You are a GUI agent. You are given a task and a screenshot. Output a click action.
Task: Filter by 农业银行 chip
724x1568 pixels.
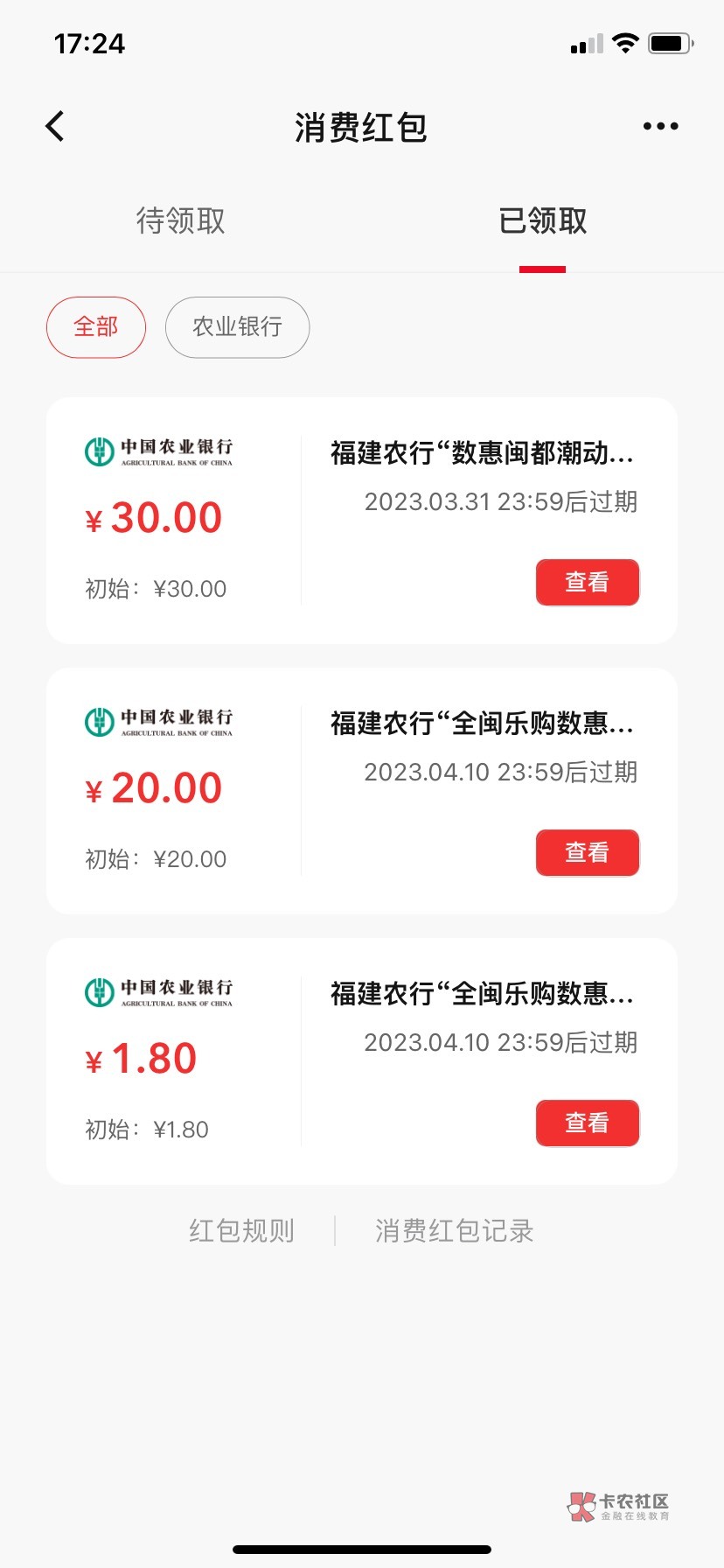pyautogui.click(x=237, y=327)
